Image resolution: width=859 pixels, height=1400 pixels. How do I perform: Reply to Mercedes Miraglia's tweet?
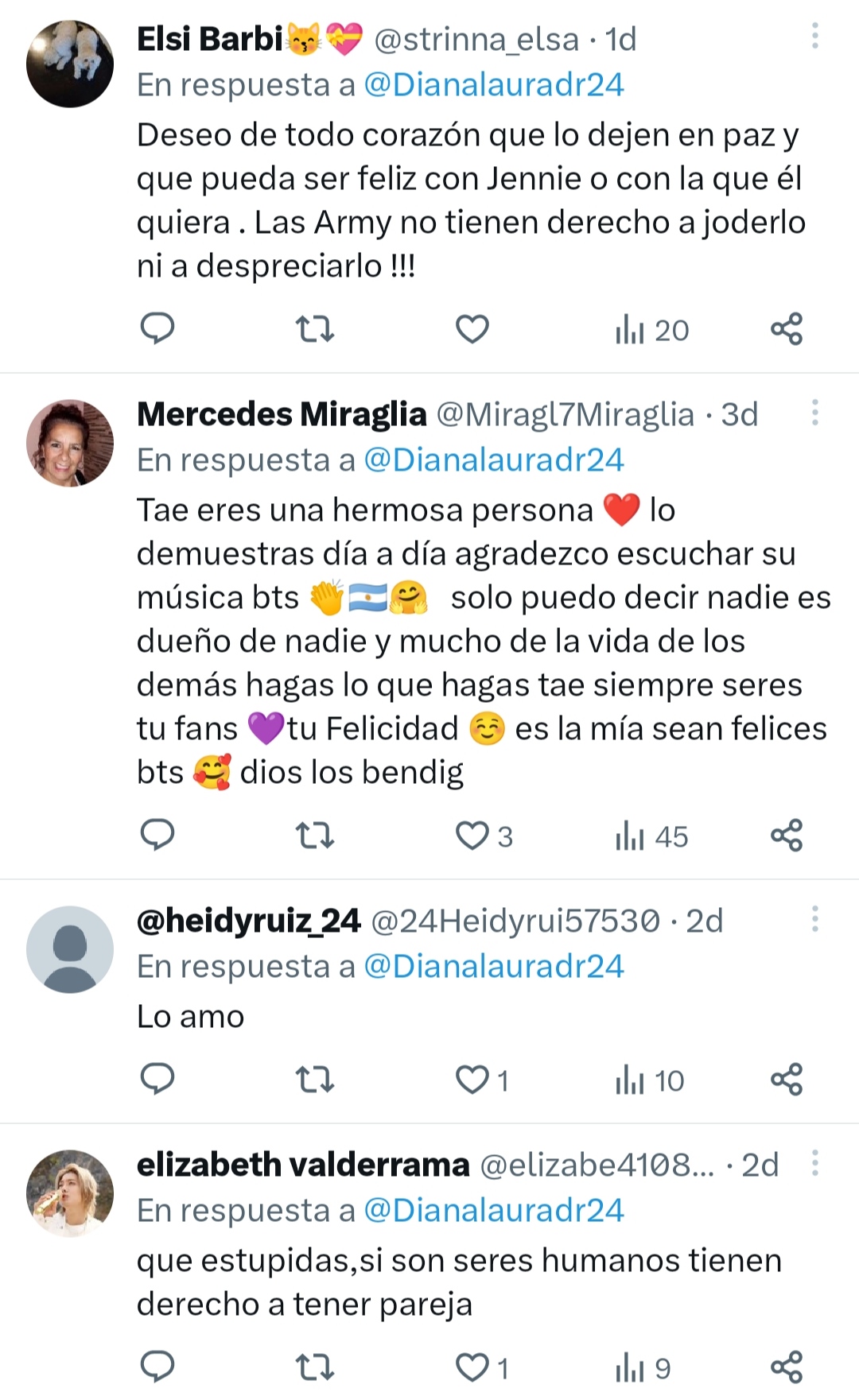click(x=157, y=836)
